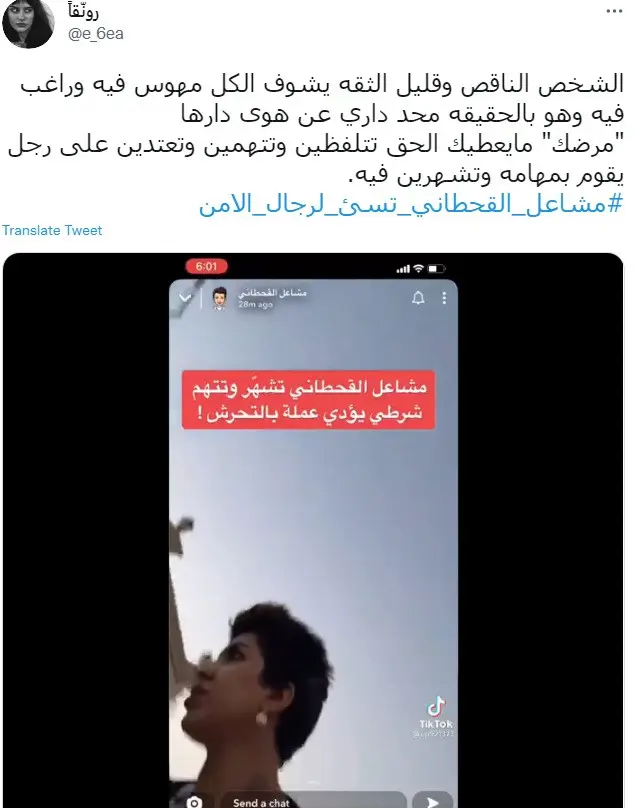Tap Translate Tweet

(52, 231)
